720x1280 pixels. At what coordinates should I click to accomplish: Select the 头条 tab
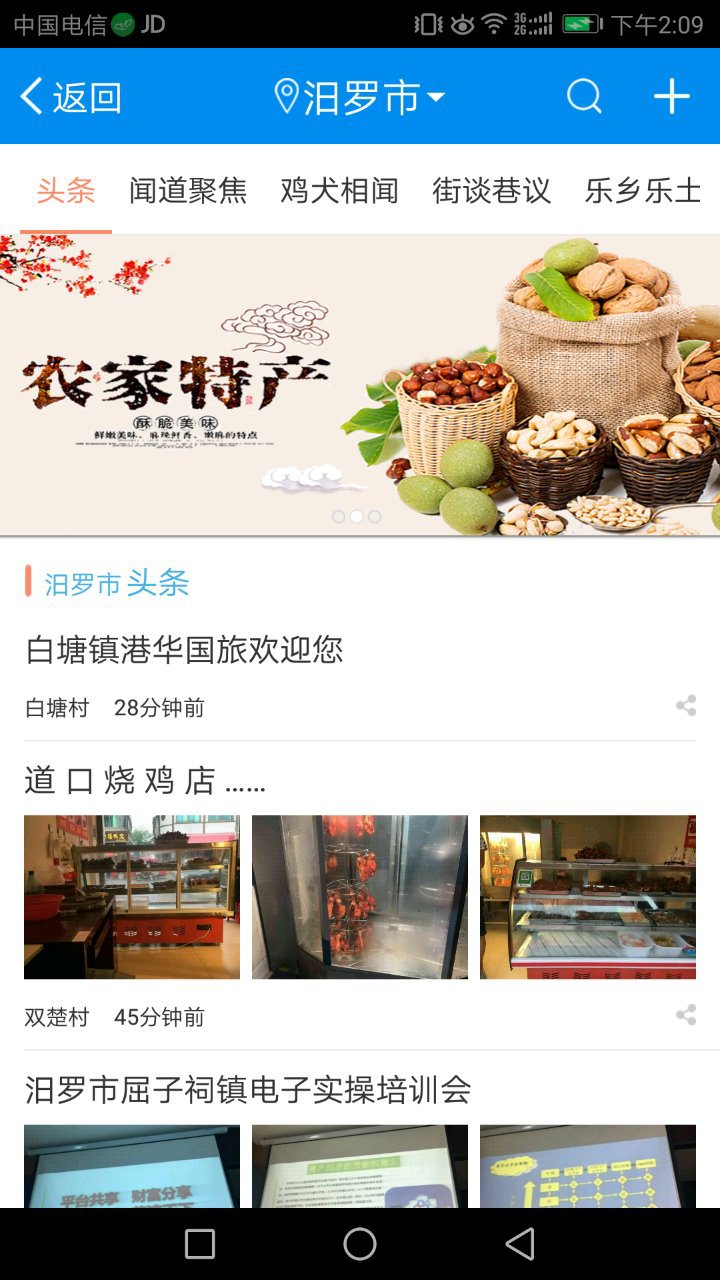tap(66, 190)
